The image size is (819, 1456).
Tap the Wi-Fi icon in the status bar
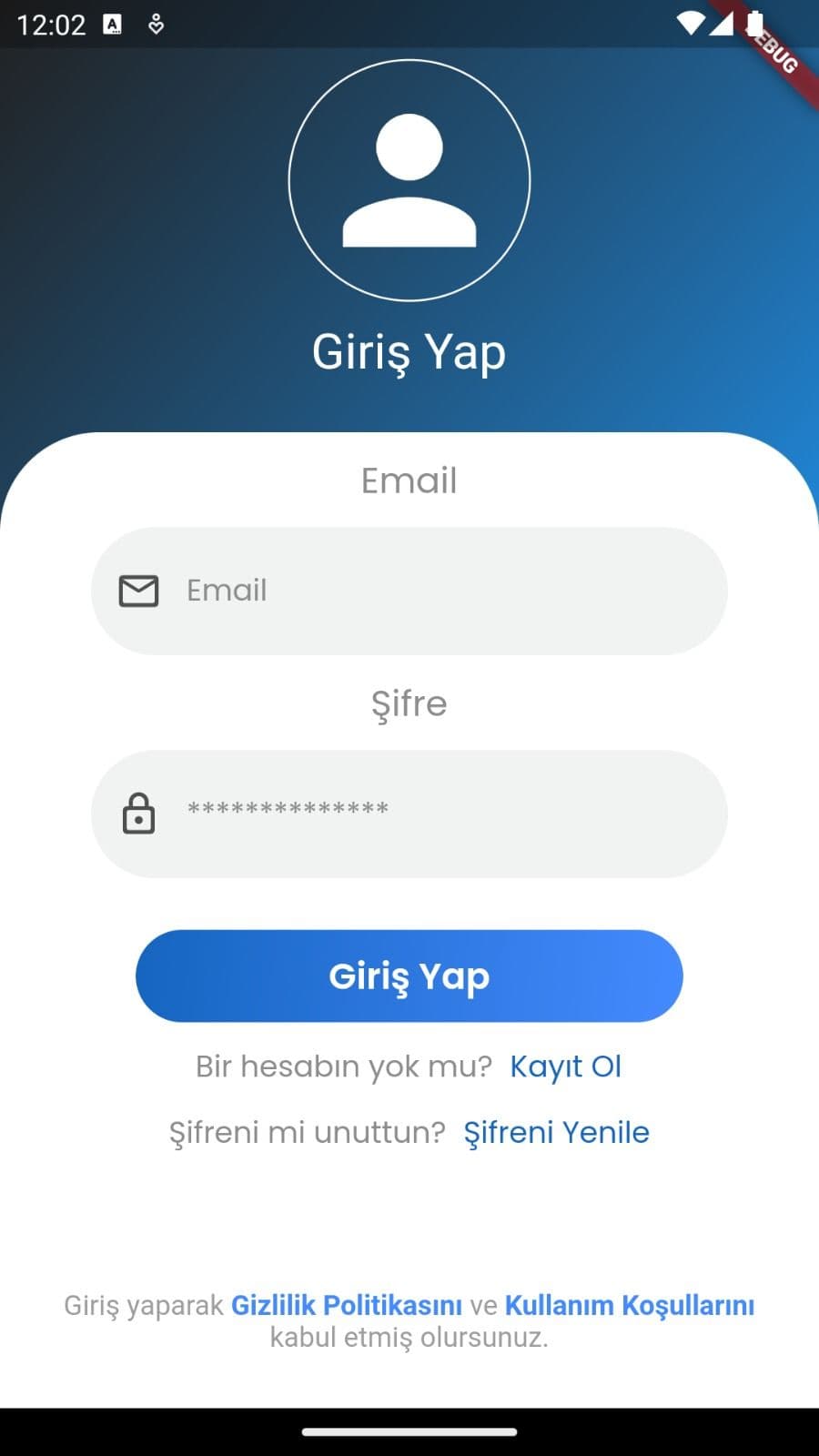[x=689, y=23]
